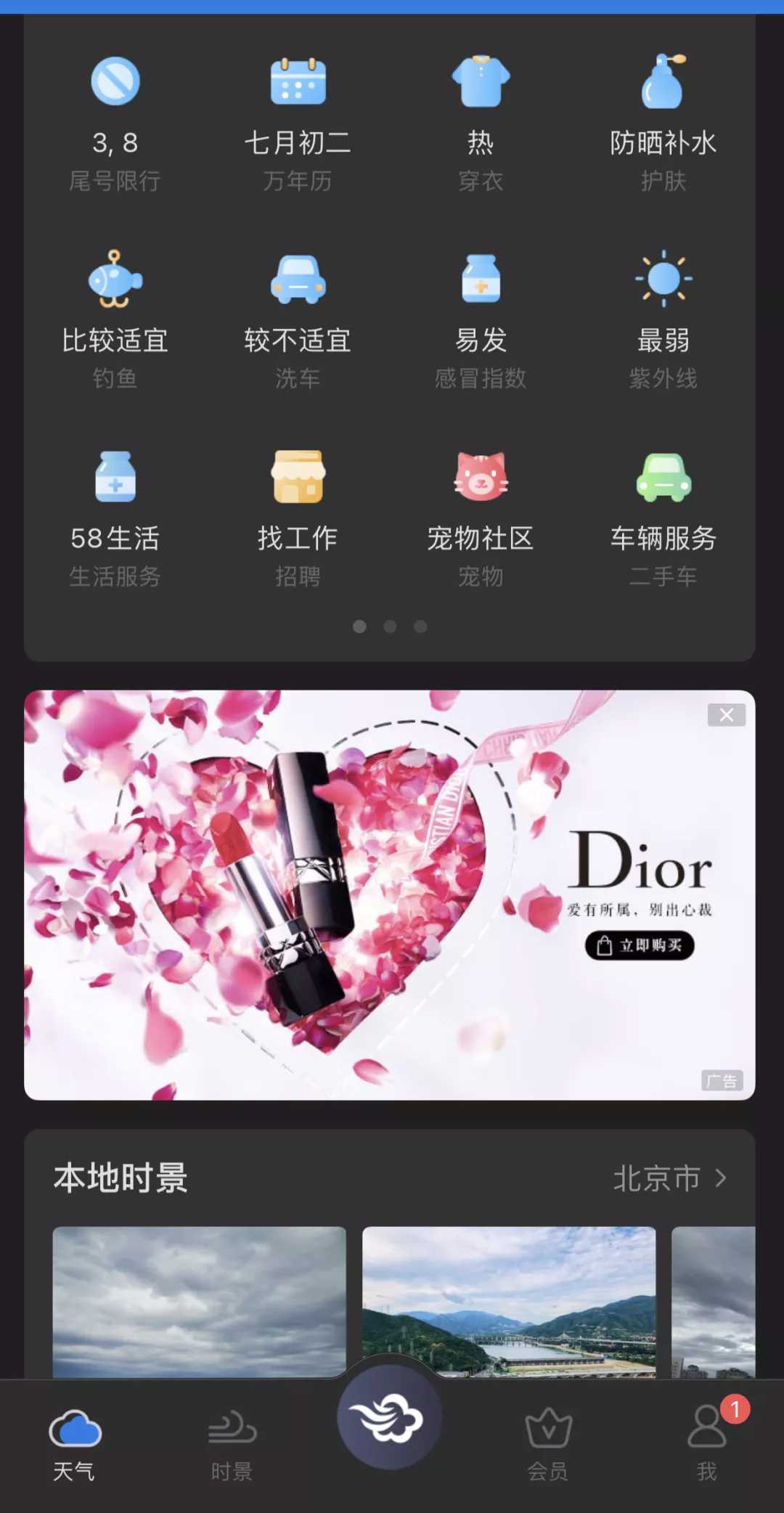View the 穿衣 clothing index

coord(481,123)
